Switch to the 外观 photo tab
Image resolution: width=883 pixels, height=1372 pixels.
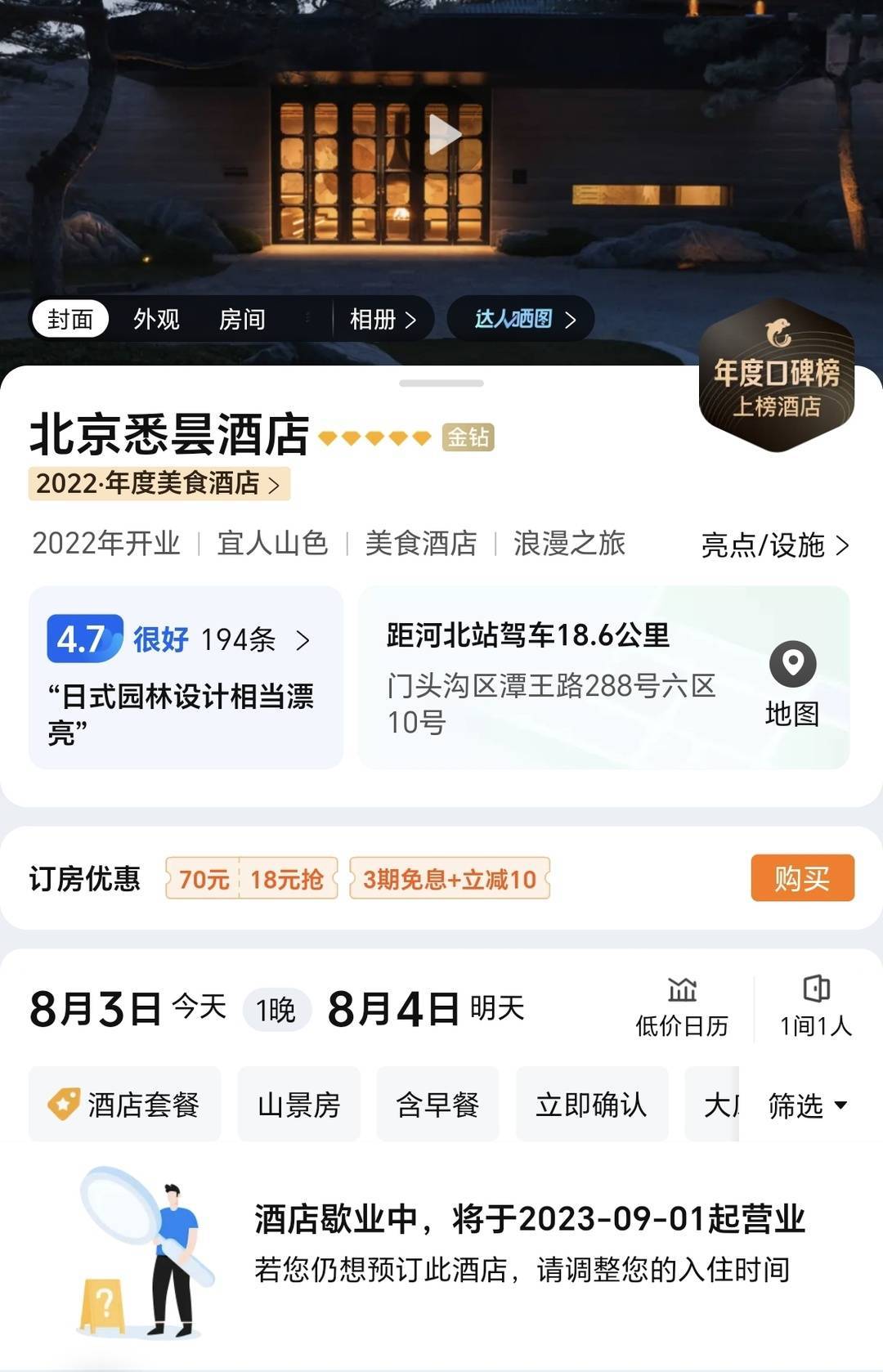156,319
